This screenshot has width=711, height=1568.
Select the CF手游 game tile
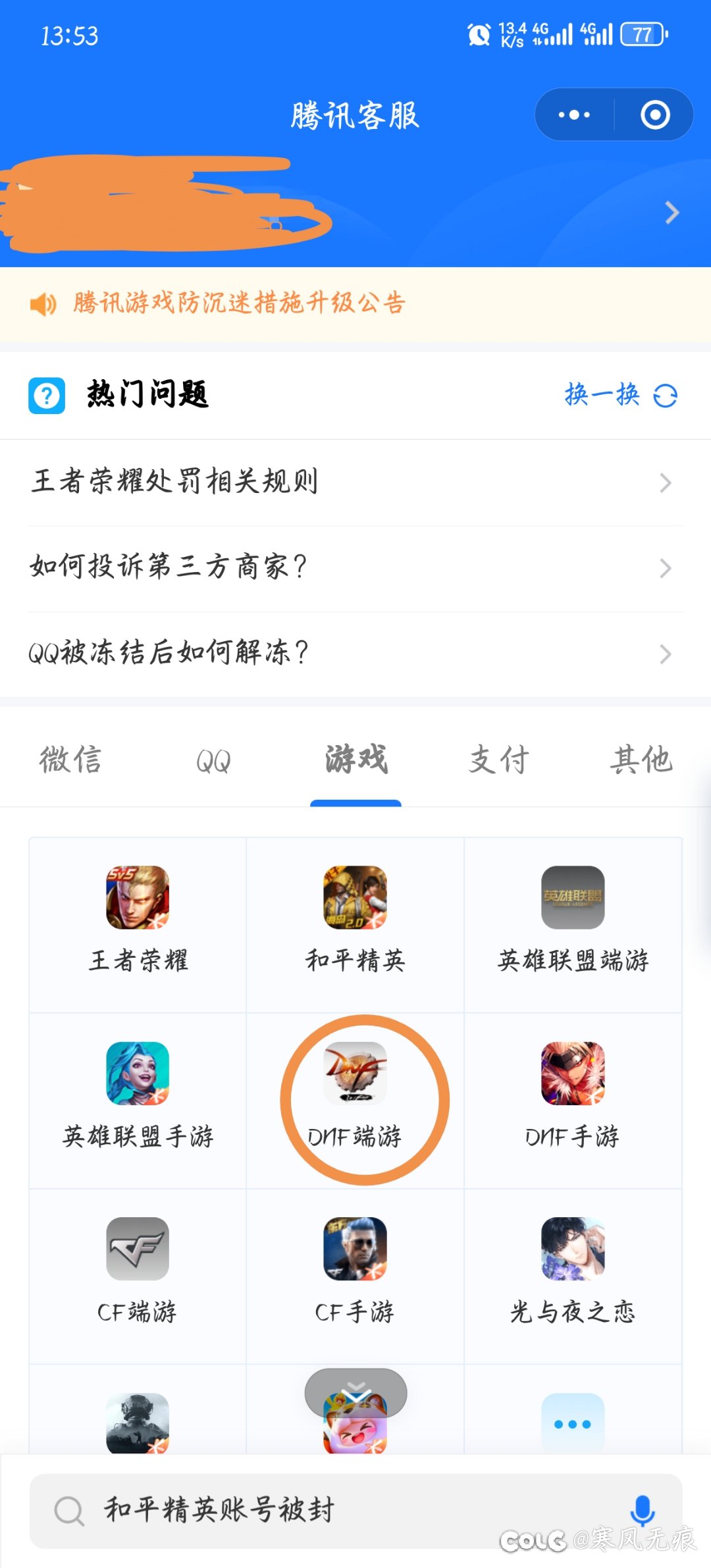(355, 1276)
